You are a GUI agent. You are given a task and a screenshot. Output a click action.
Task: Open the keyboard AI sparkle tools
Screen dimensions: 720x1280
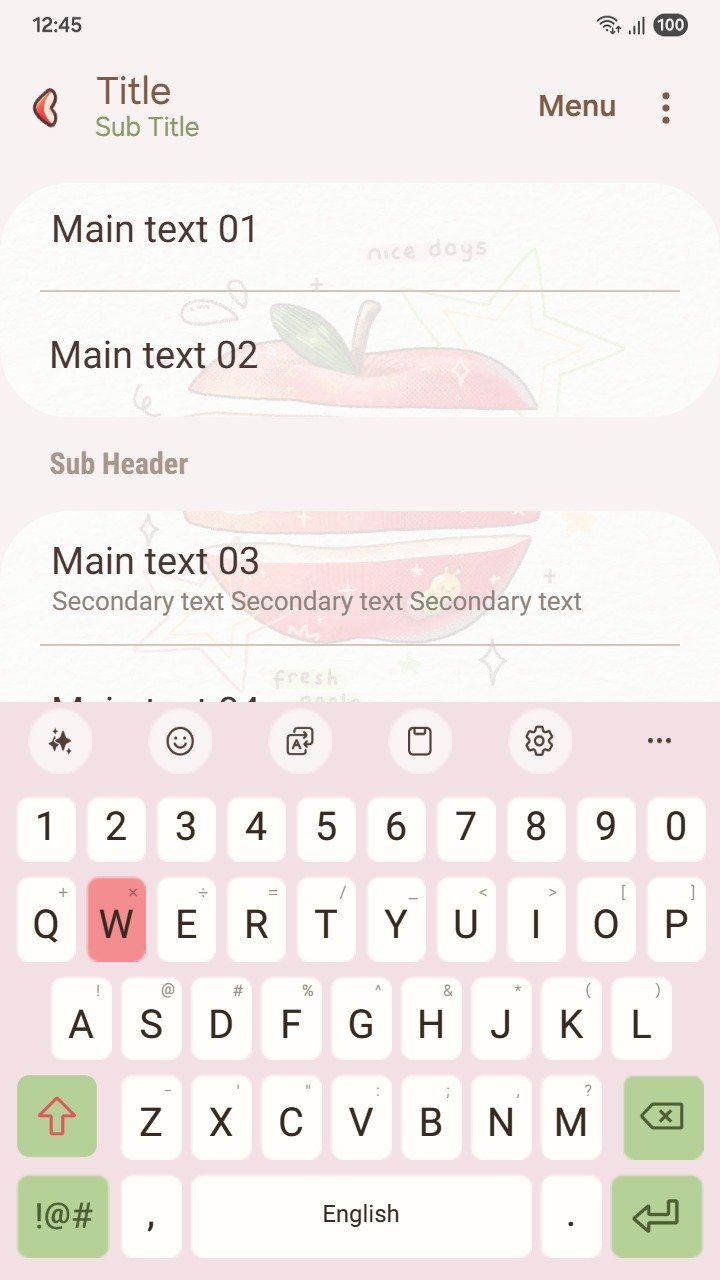(60, 741)
